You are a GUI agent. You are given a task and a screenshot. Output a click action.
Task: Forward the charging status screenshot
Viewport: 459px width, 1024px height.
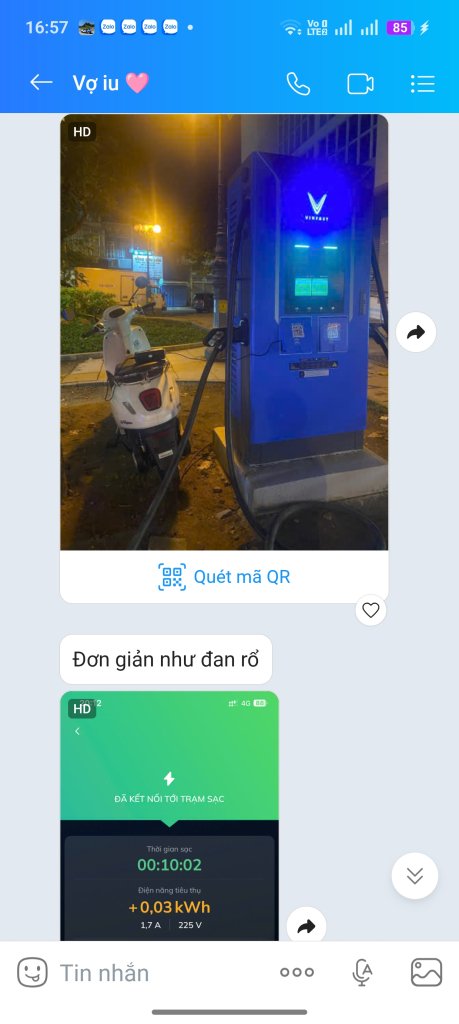(x=306, y=926)
